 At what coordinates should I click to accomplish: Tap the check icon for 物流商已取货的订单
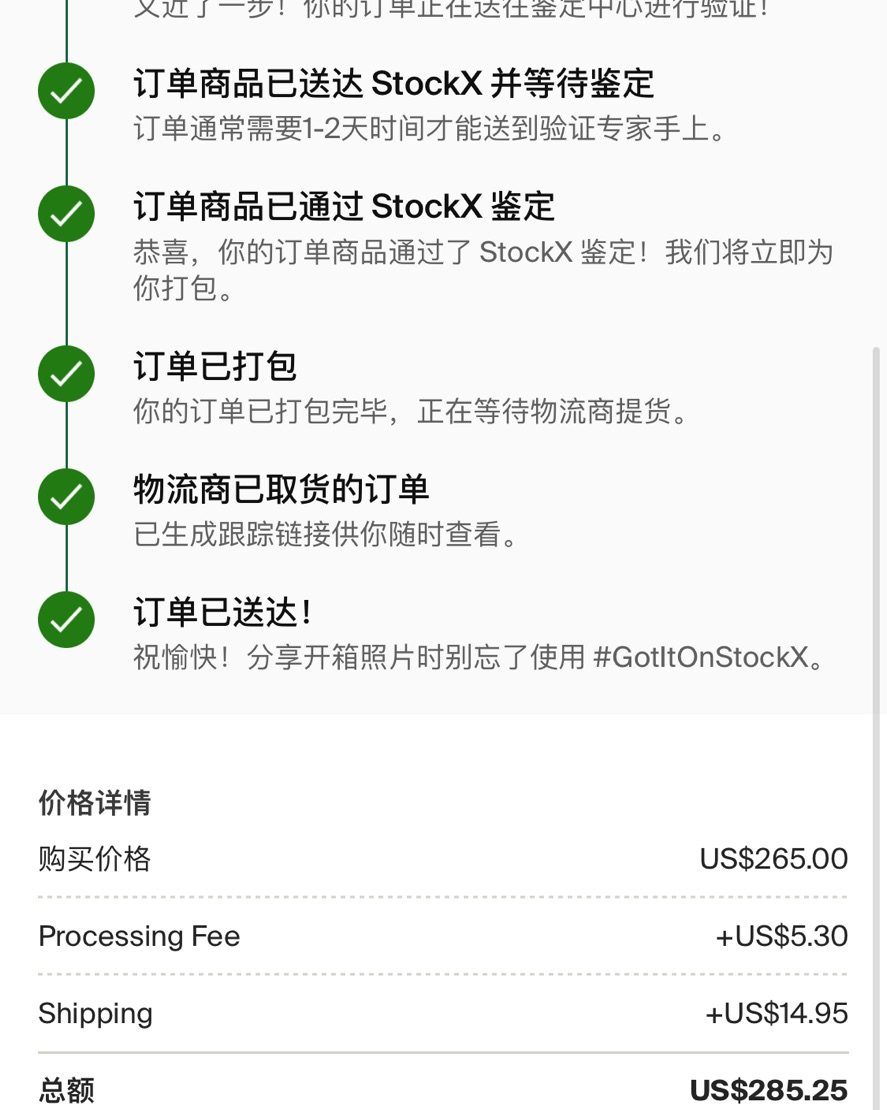(x=65, y=496)
